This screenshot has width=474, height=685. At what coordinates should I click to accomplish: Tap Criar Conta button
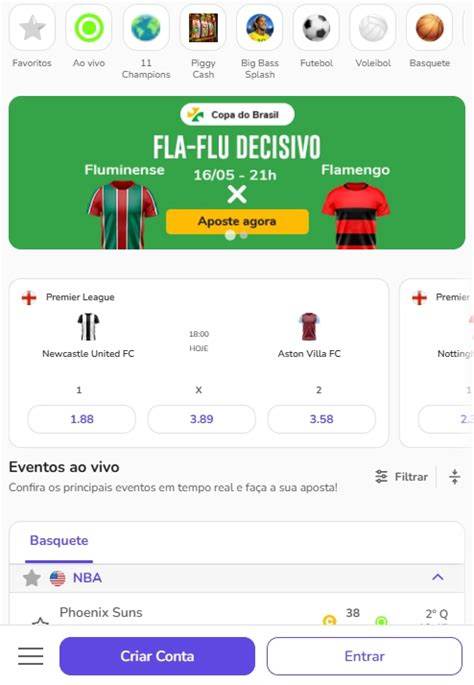pos(157,656)
